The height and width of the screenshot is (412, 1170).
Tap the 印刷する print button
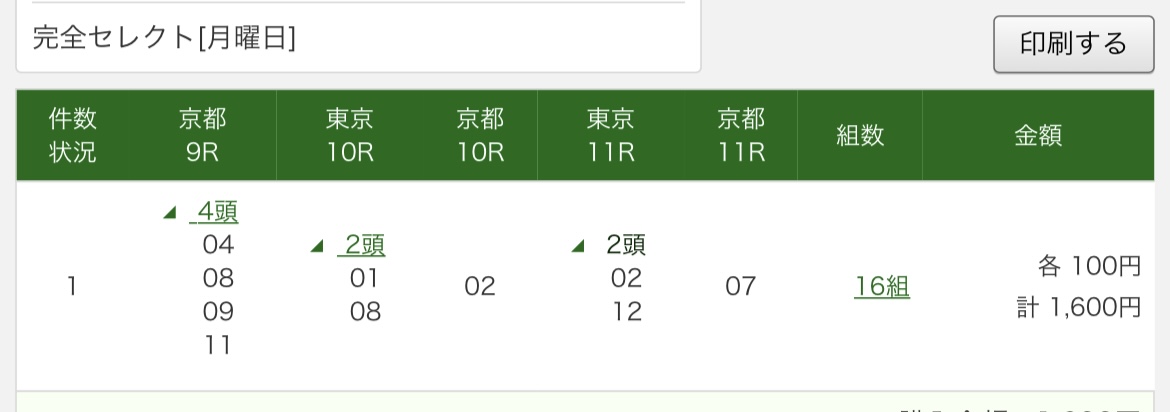click(x=1073, y=45)
